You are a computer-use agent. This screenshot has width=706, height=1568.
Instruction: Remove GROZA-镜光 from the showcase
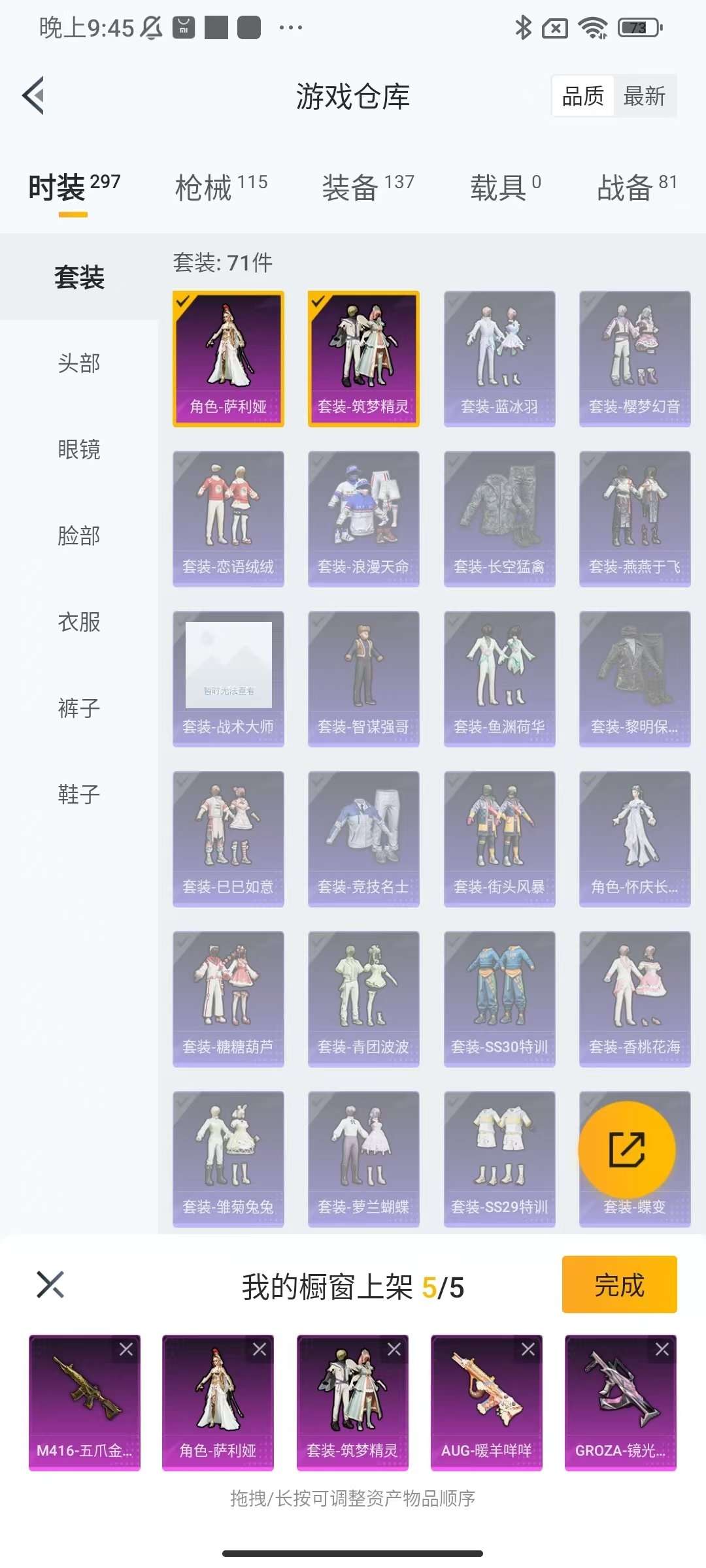(x=662, y=1349)
